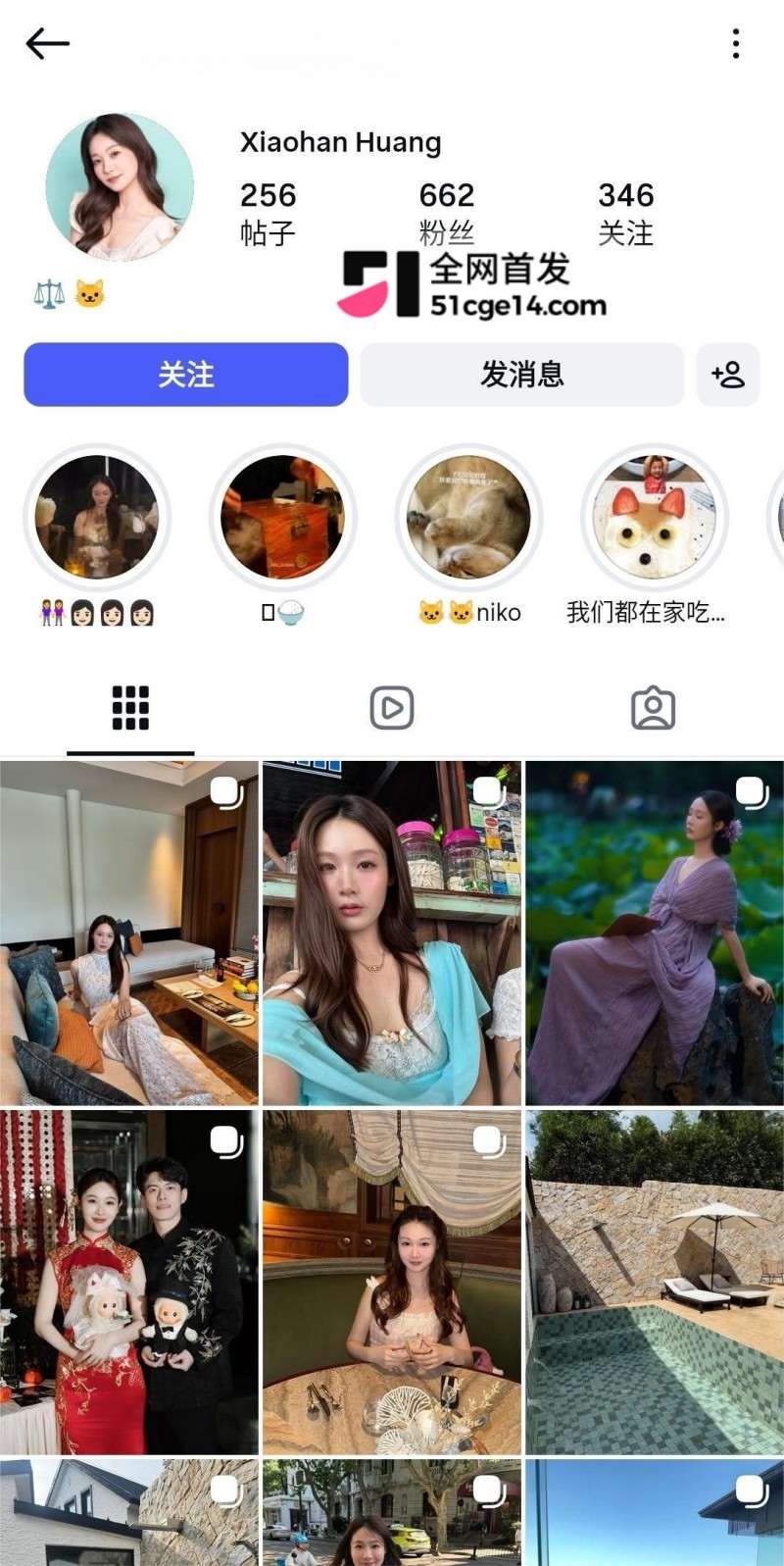784x1566 pixels.
Task: Open the post seated on living room sofa
Action: (x=129, y=934)
